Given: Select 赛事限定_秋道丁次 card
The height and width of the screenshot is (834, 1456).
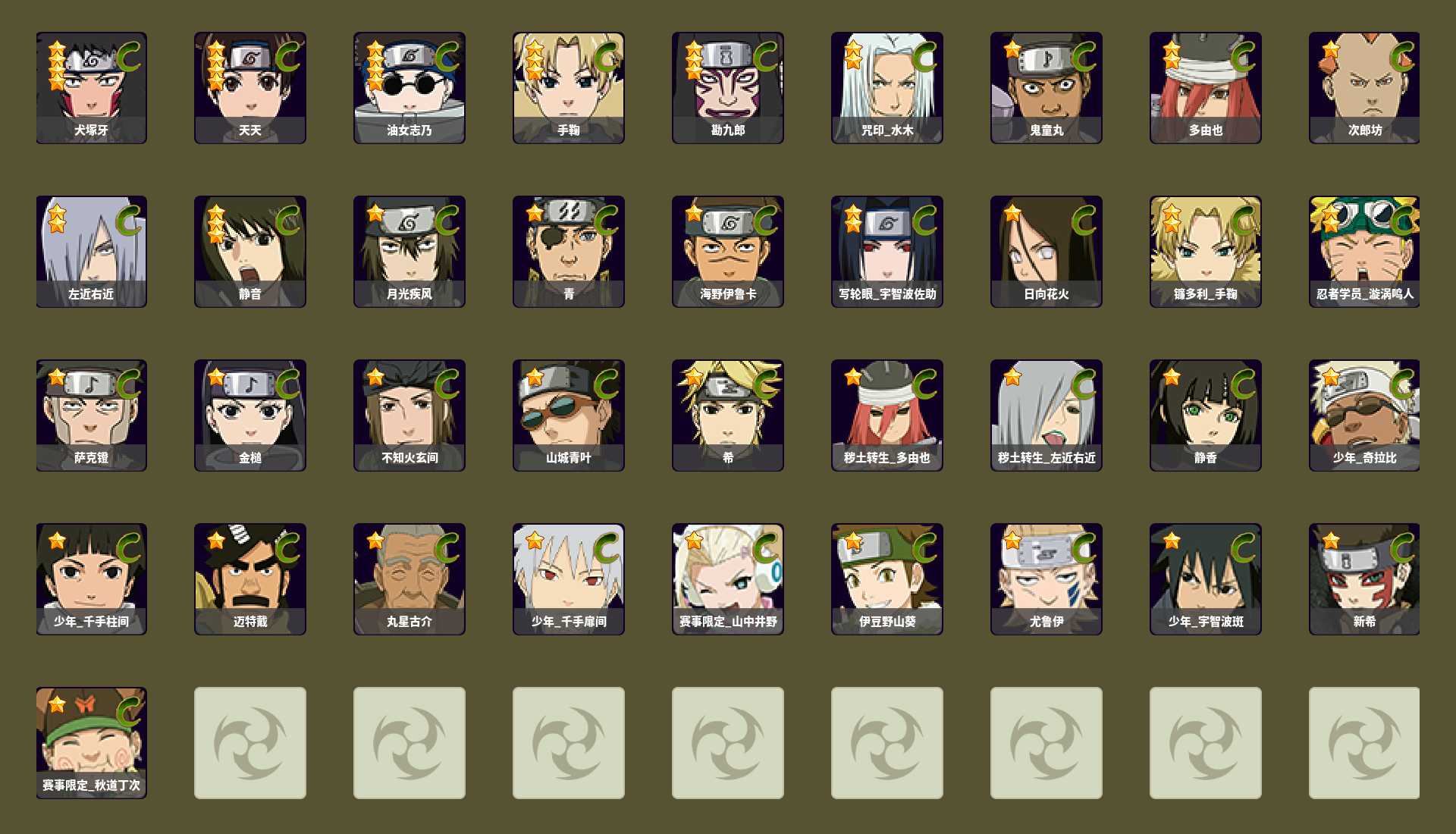Looking at the screenshot, I should coord(91,742).
